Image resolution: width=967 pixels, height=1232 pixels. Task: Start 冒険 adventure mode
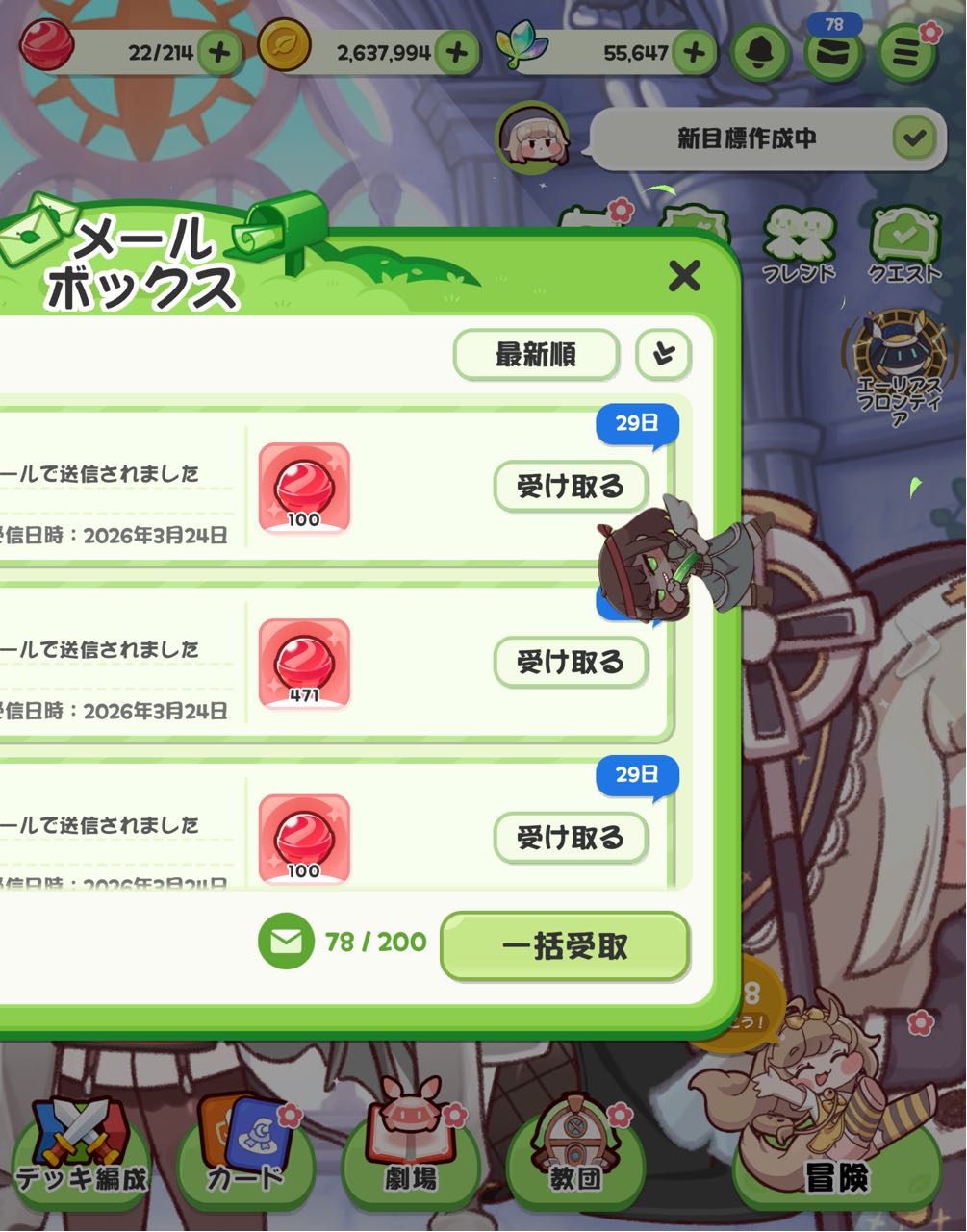(835, 1169)
